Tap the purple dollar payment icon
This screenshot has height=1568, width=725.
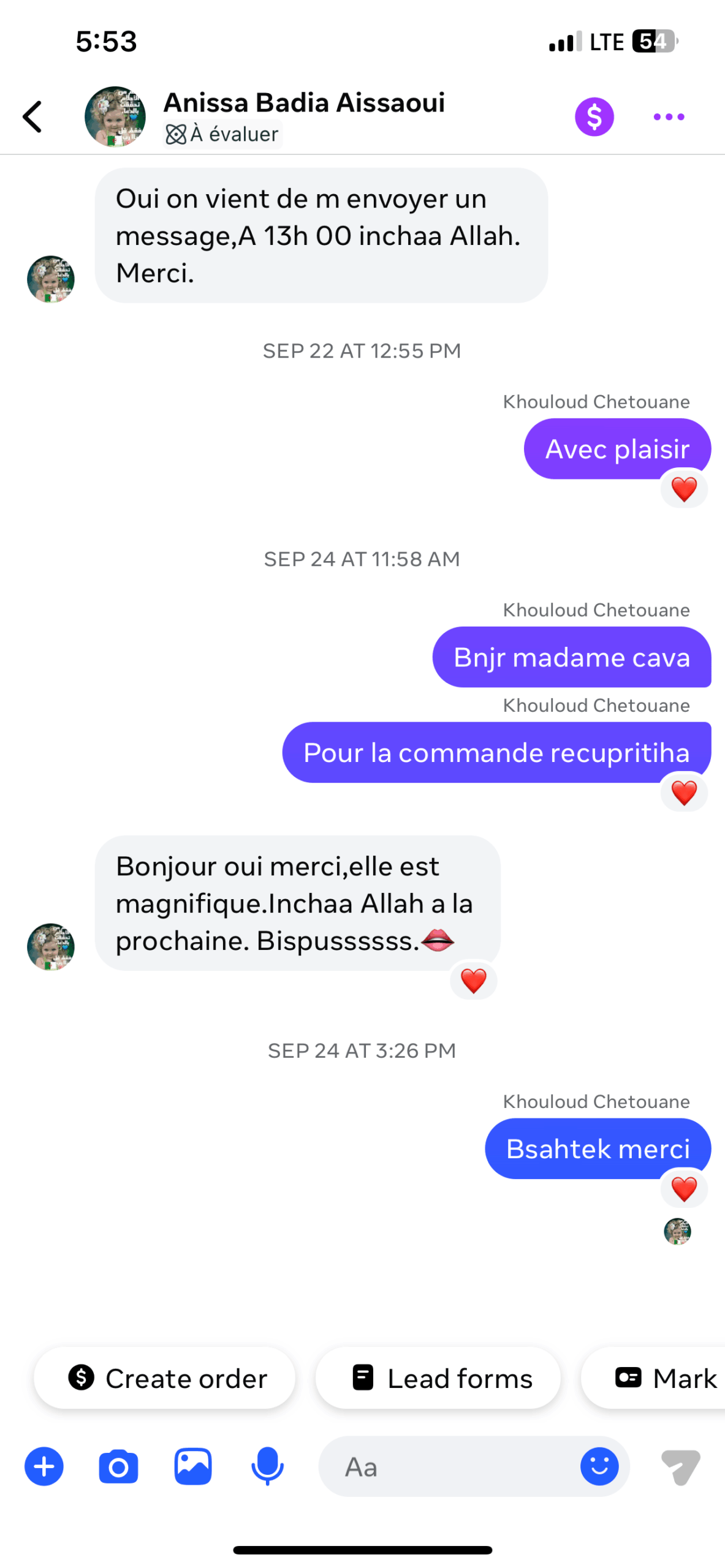[x=594, y=116]
